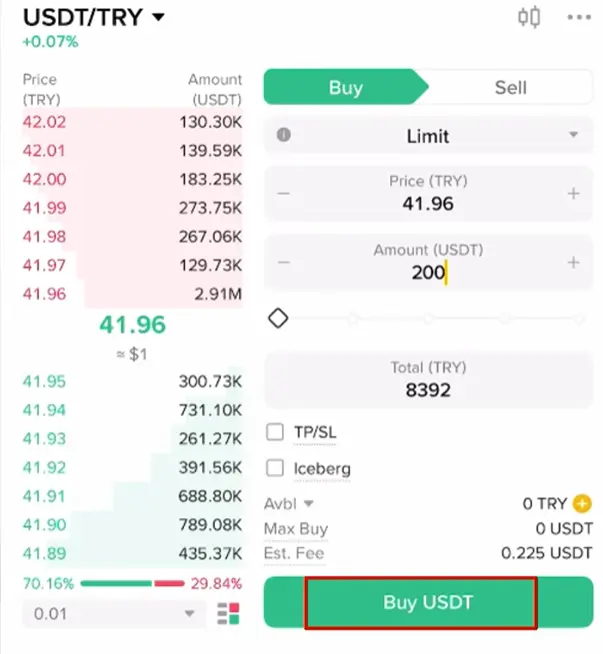Increase the price with plus button
Viewport: 603px width, 654px height.
click(573, 193)
